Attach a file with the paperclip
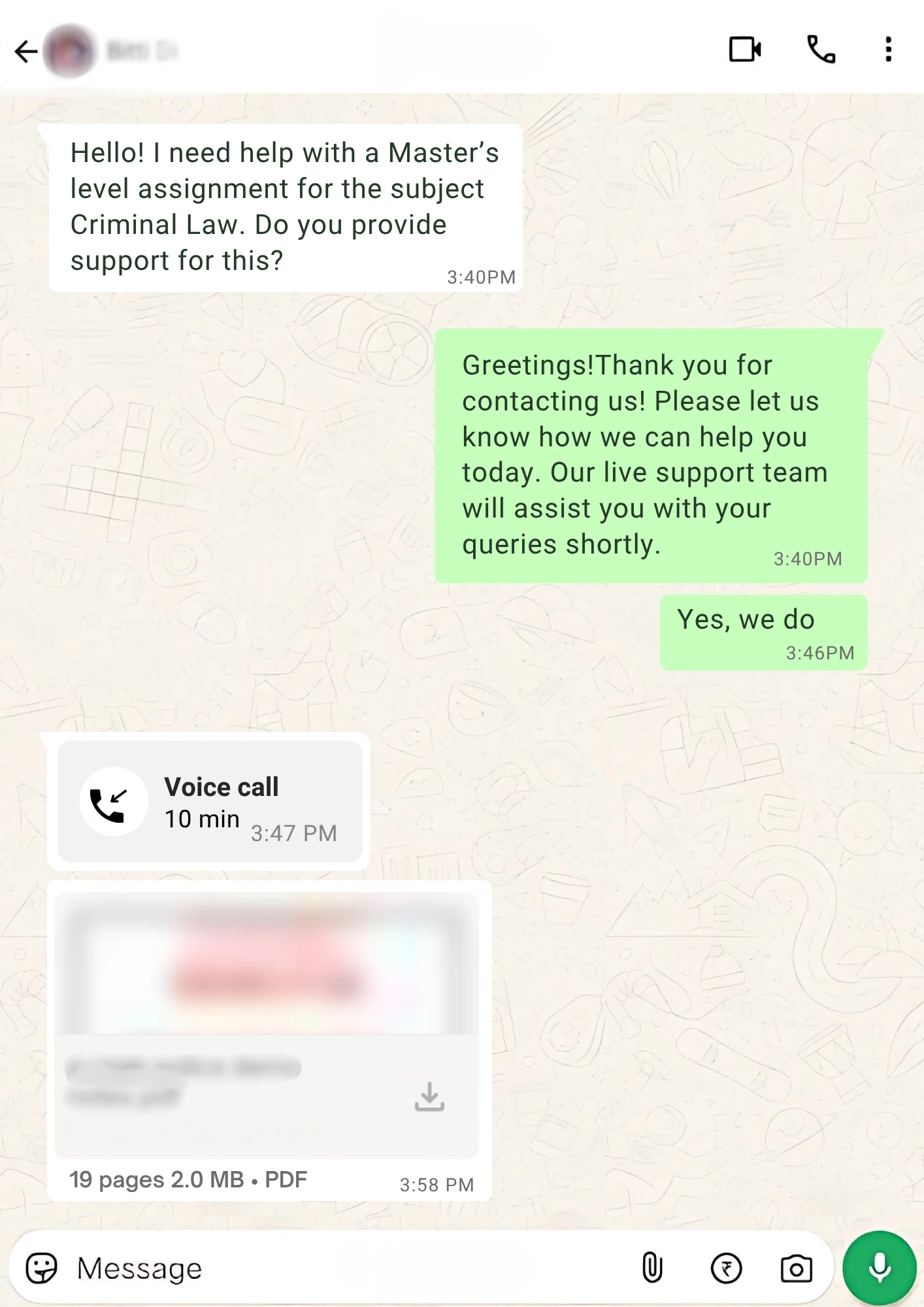The height and width of the screenshot is (1307, 924). click(x=652, y=1268)
